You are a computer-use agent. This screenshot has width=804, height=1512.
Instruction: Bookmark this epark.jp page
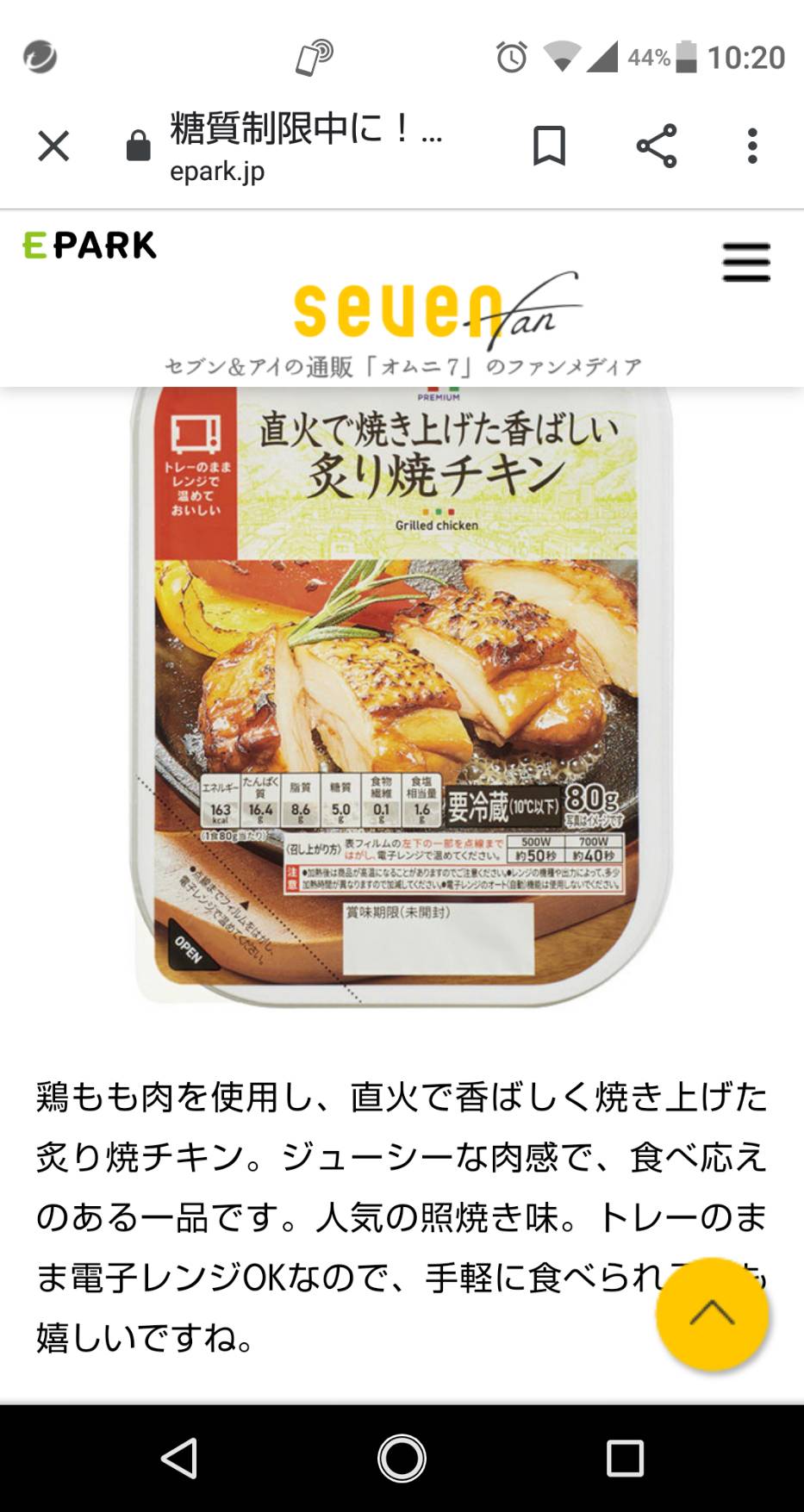pyautogui.click(x=549, y=146)
